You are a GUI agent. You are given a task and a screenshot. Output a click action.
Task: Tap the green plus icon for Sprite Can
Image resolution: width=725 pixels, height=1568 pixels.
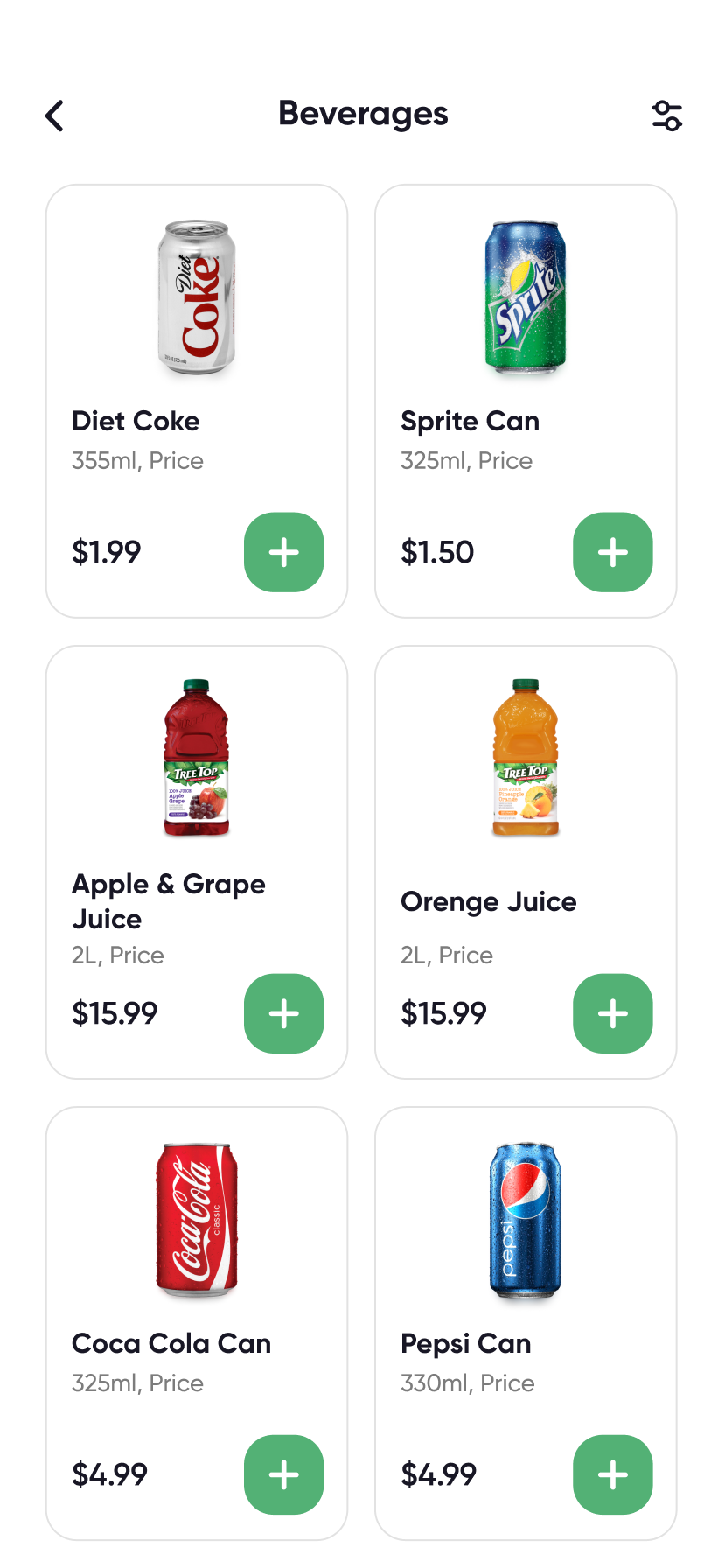click(612, 552)
